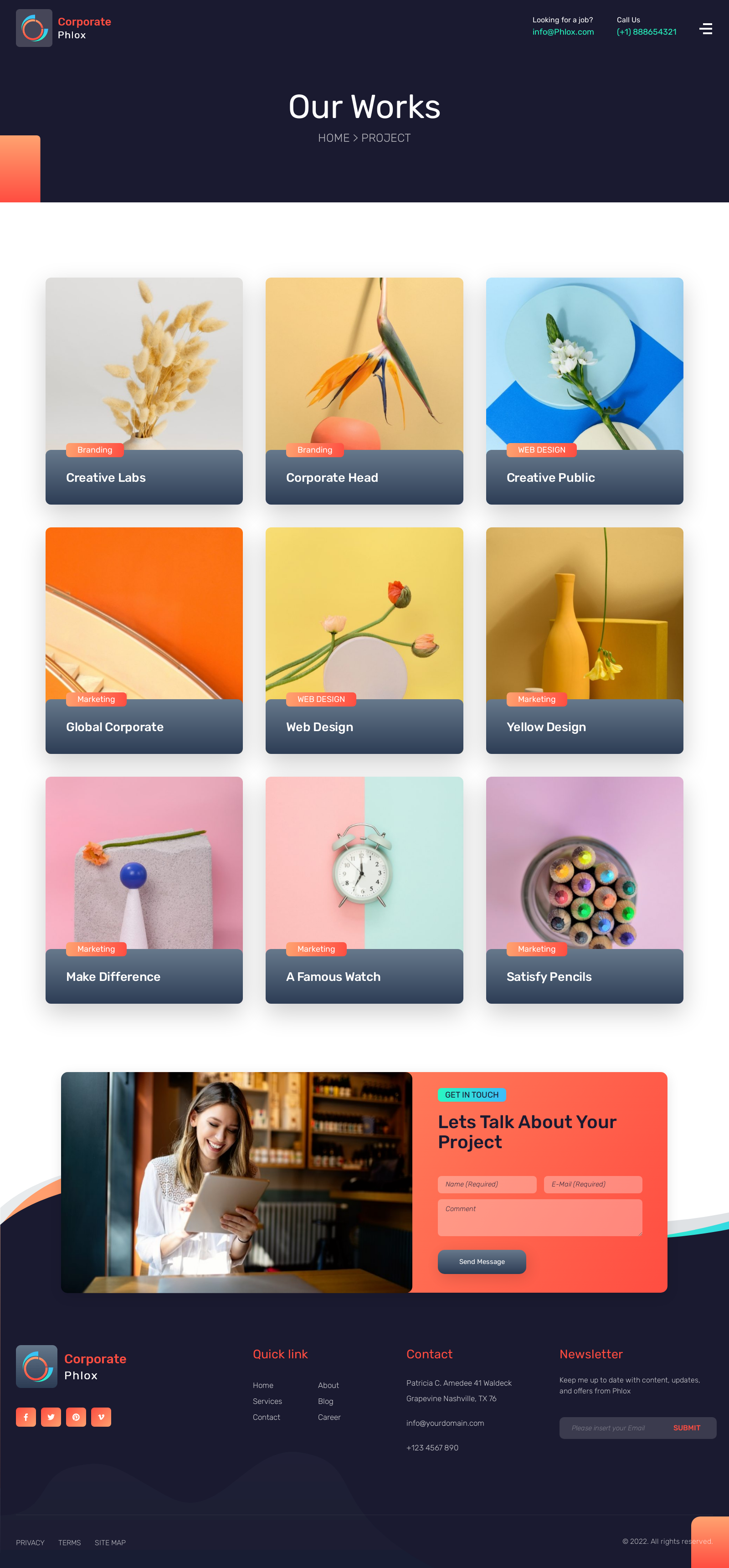Viewport: 729px width, 1568px height.
Task: Tap the E-Mail (Required) field
Action: coord(593,1184)
